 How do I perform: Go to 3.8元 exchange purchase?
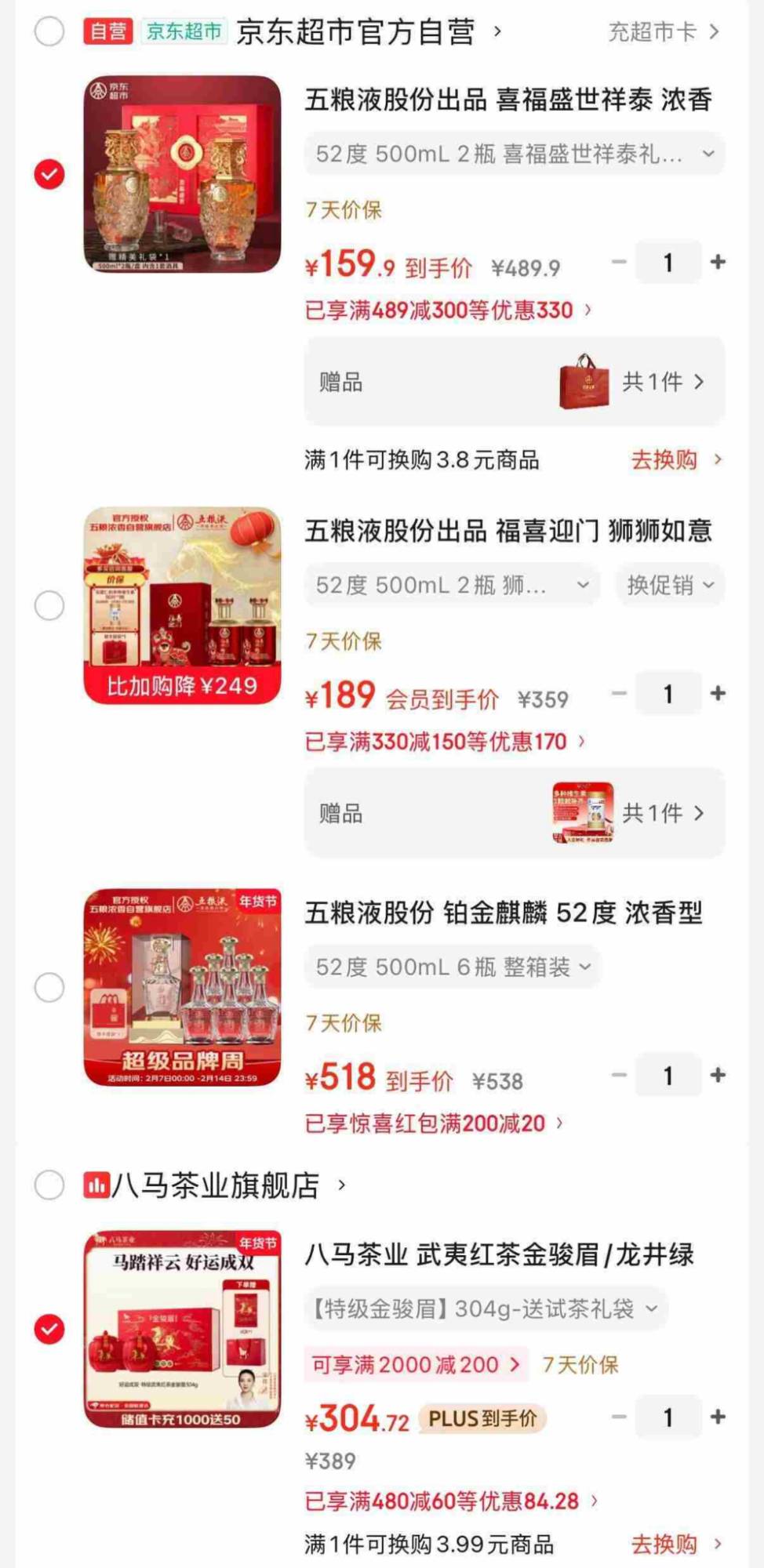[x=675, y=459]
